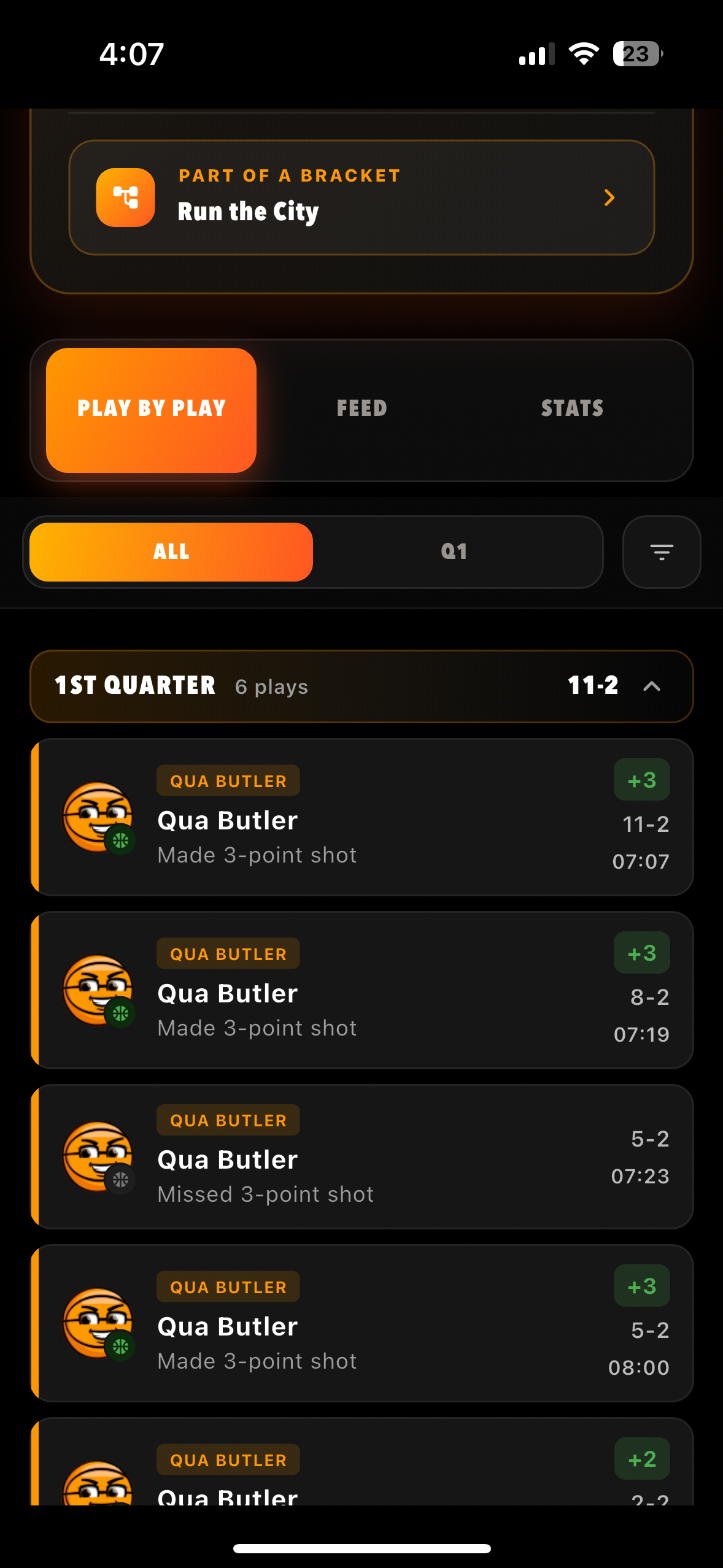723x1568 pixels.
Task: Switch to the Feed tab
Action: coord(361,409)
